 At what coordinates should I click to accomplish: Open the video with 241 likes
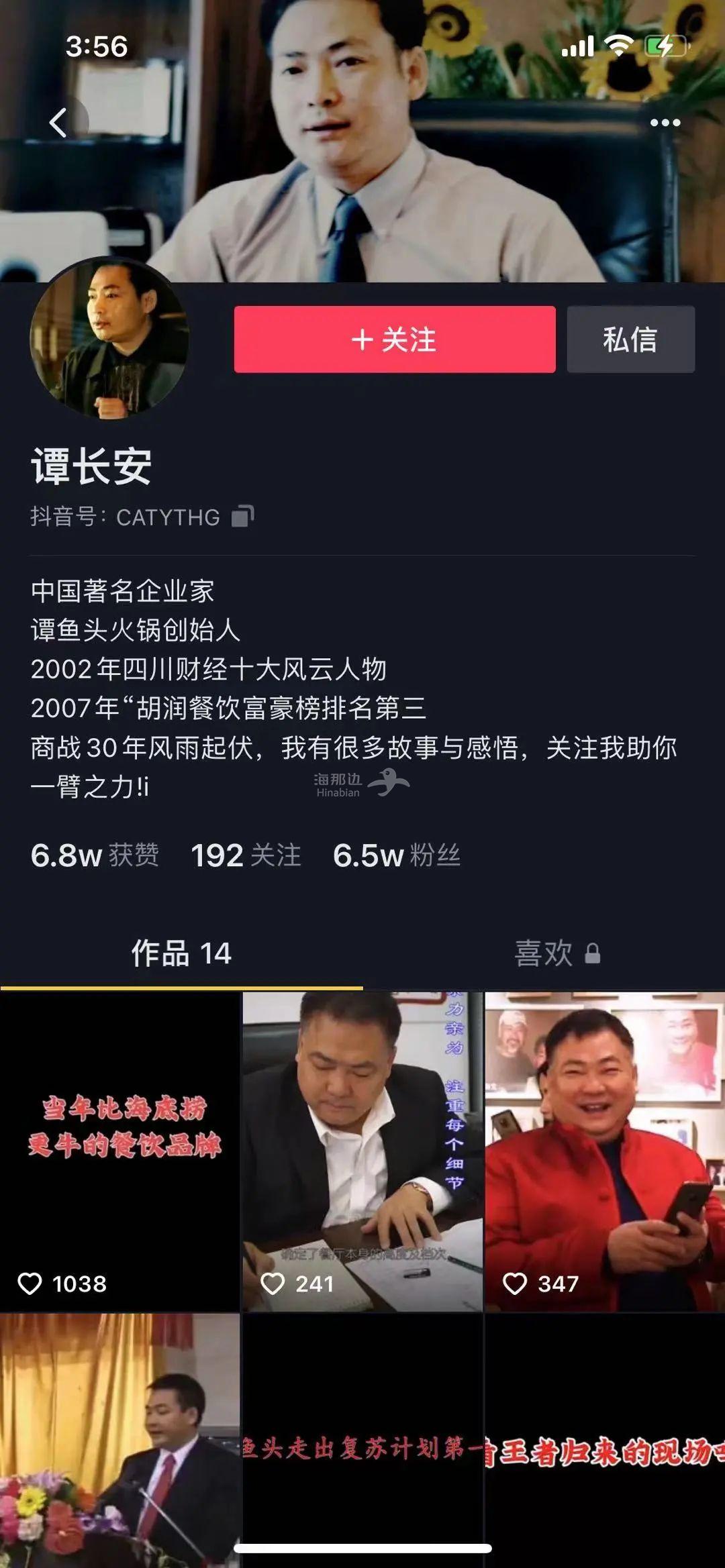click(x=362, y=1151)
